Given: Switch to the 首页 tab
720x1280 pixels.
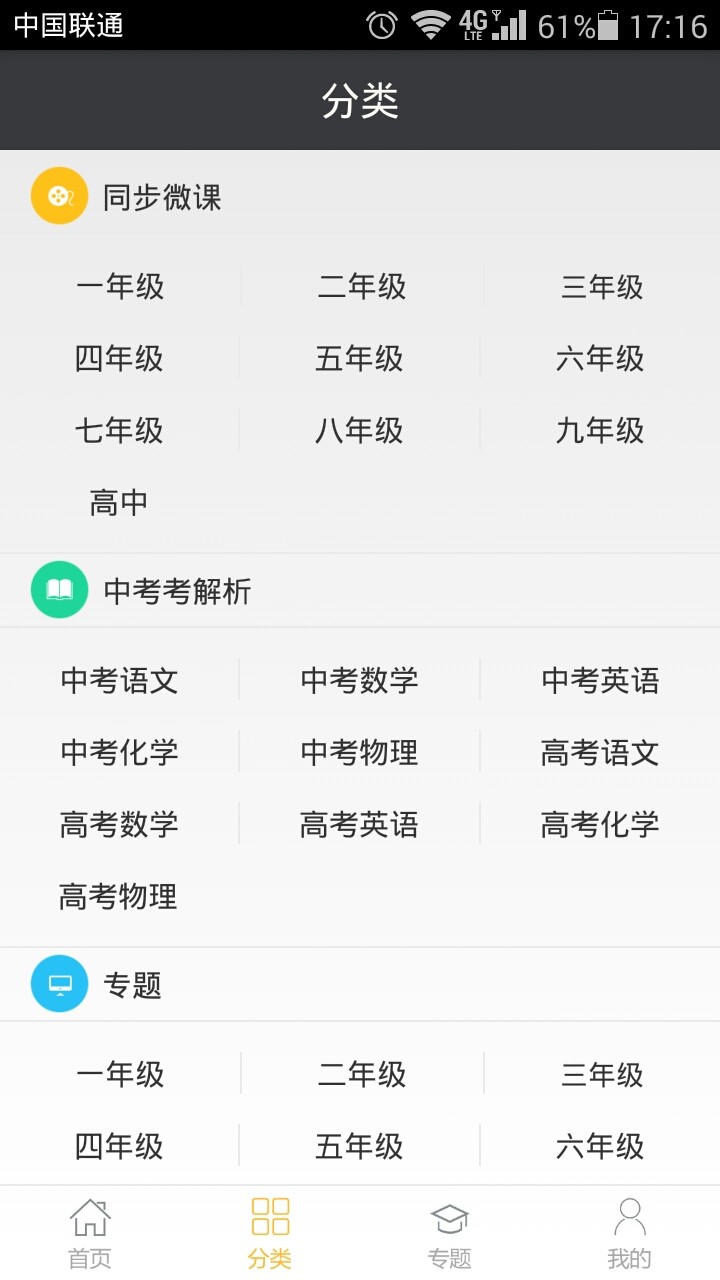Looking at the screenshot, I should coord(90,1233).
